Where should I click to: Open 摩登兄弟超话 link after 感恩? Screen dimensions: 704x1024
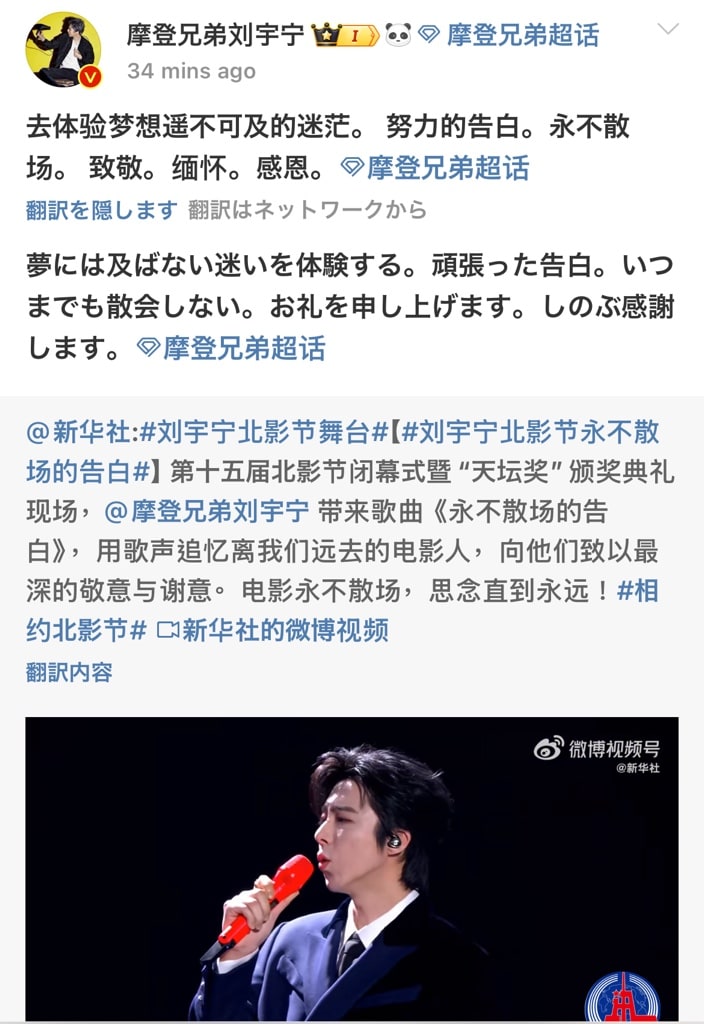[x=436, y=167]
